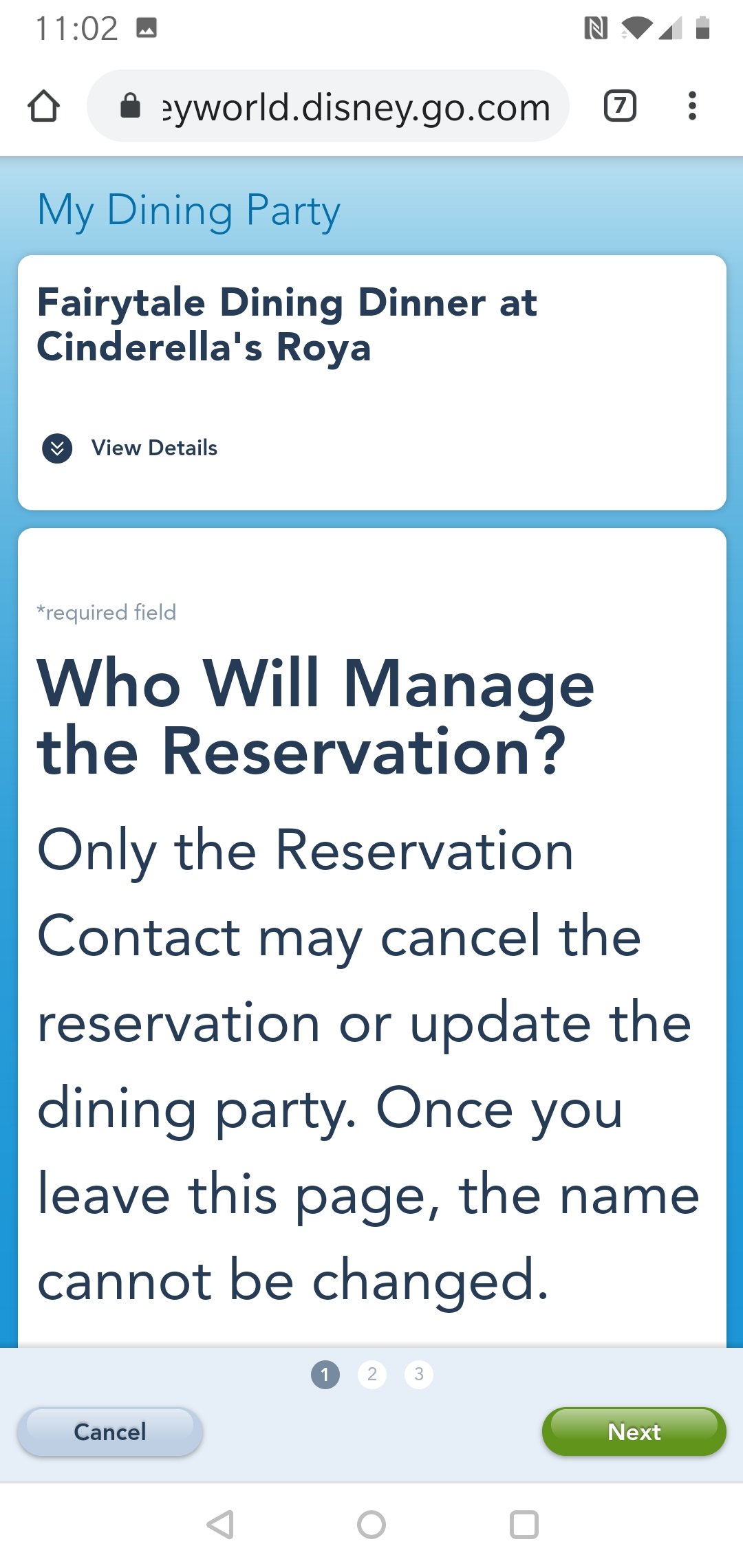The width and height of the screenshot is (743, 1568).
Task: Tap the system back button
Action: pyautogui.click(x=220, y=1525)
